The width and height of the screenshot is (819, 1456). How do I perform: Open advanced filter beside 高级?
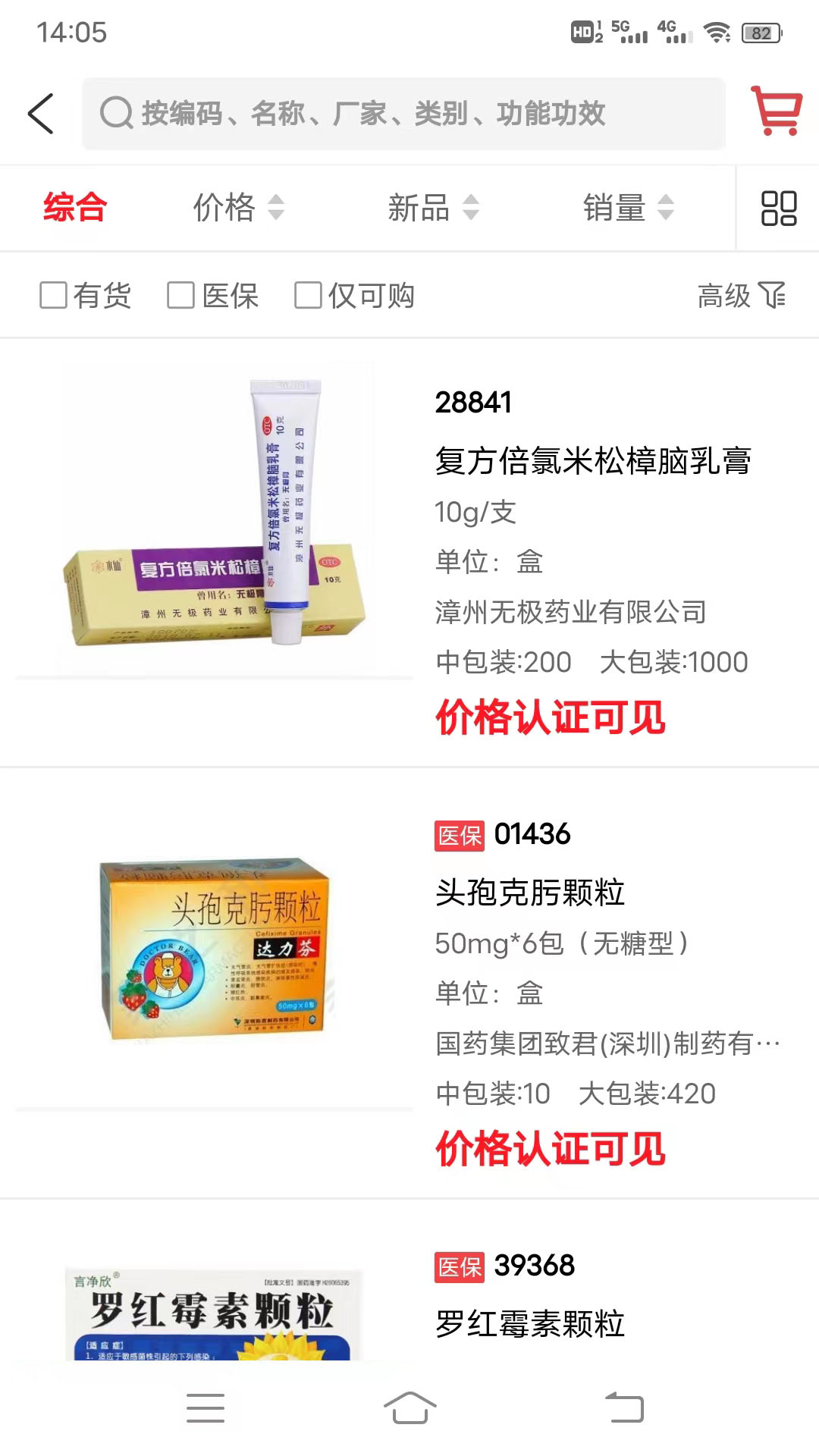click(x=774, y=296)
